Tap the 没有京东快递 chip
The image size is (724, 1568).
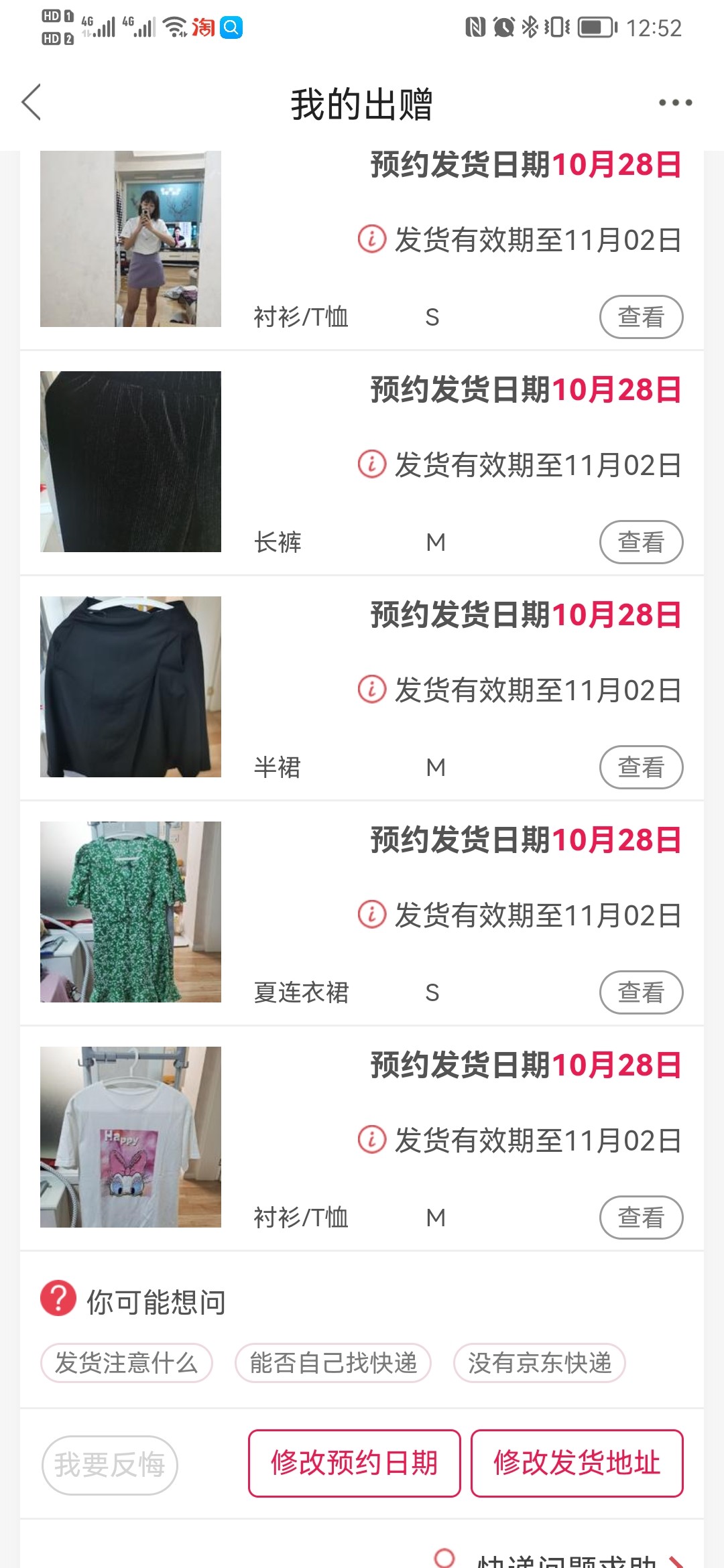coord(540,1363)
